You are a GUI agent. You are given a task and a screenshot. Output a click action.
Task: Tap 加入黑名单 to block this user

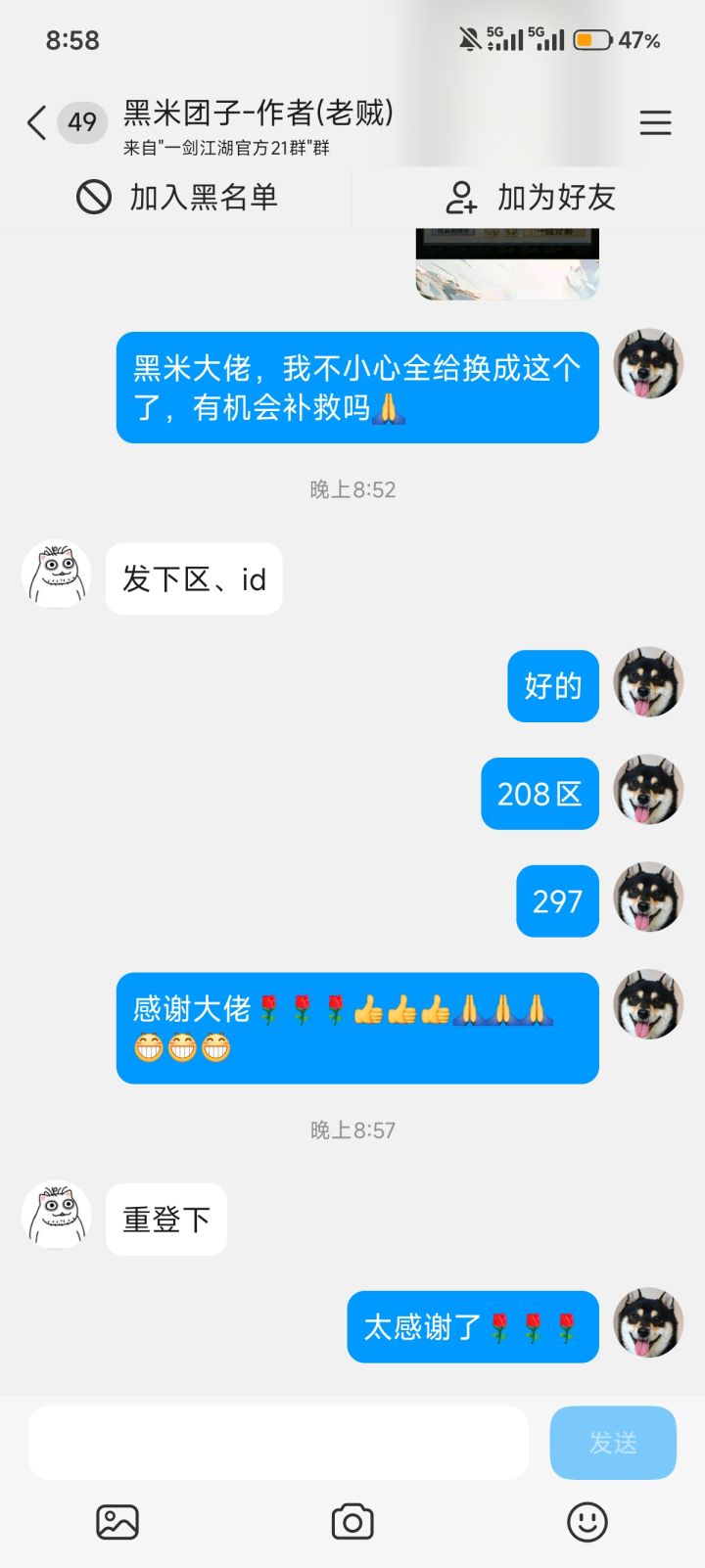[x=177, y=197]
